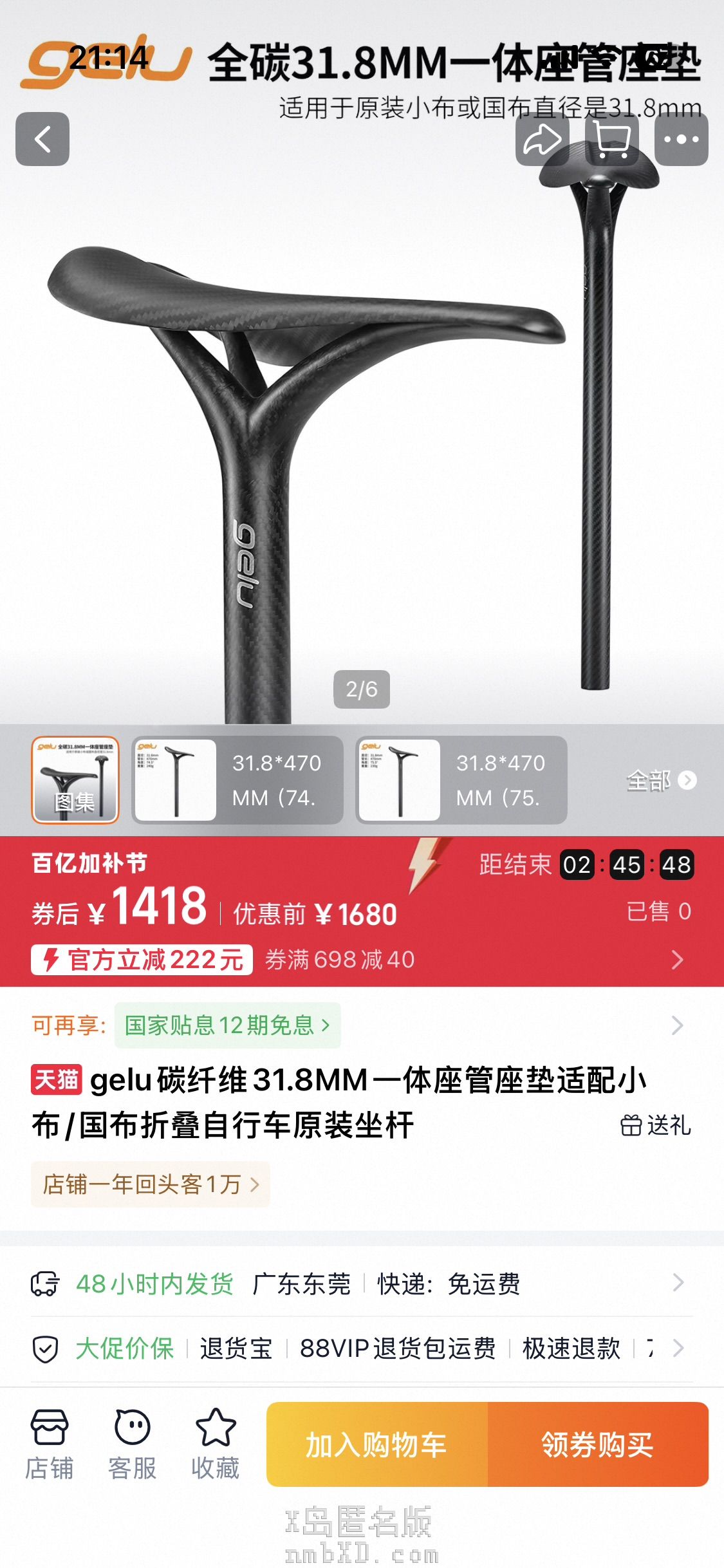The height and width of the screenshot is (1568, 724).
Task: Open the shopping cart
Action: point(611,139)
